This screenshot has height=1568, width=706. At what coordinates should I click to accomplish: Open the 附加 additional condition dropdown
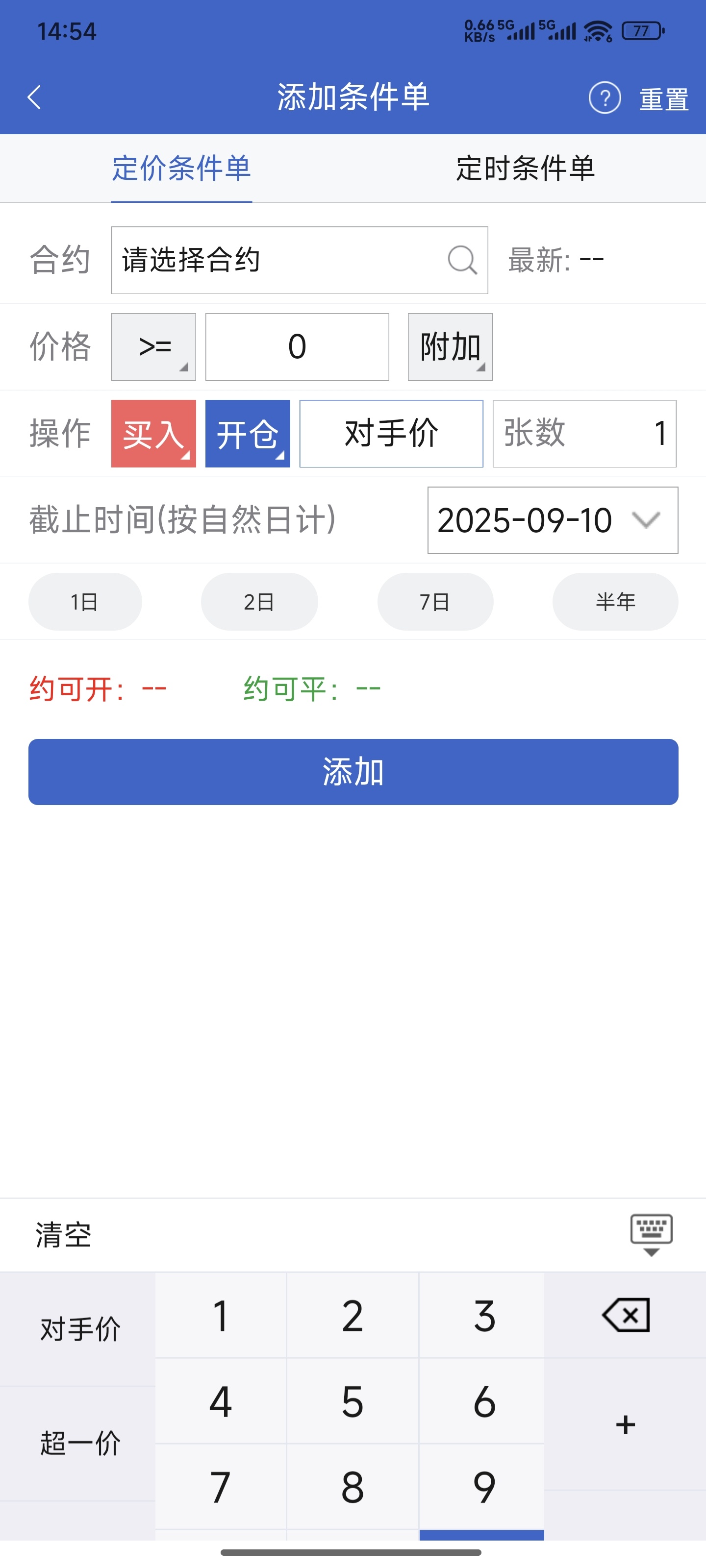click(450, 347)
